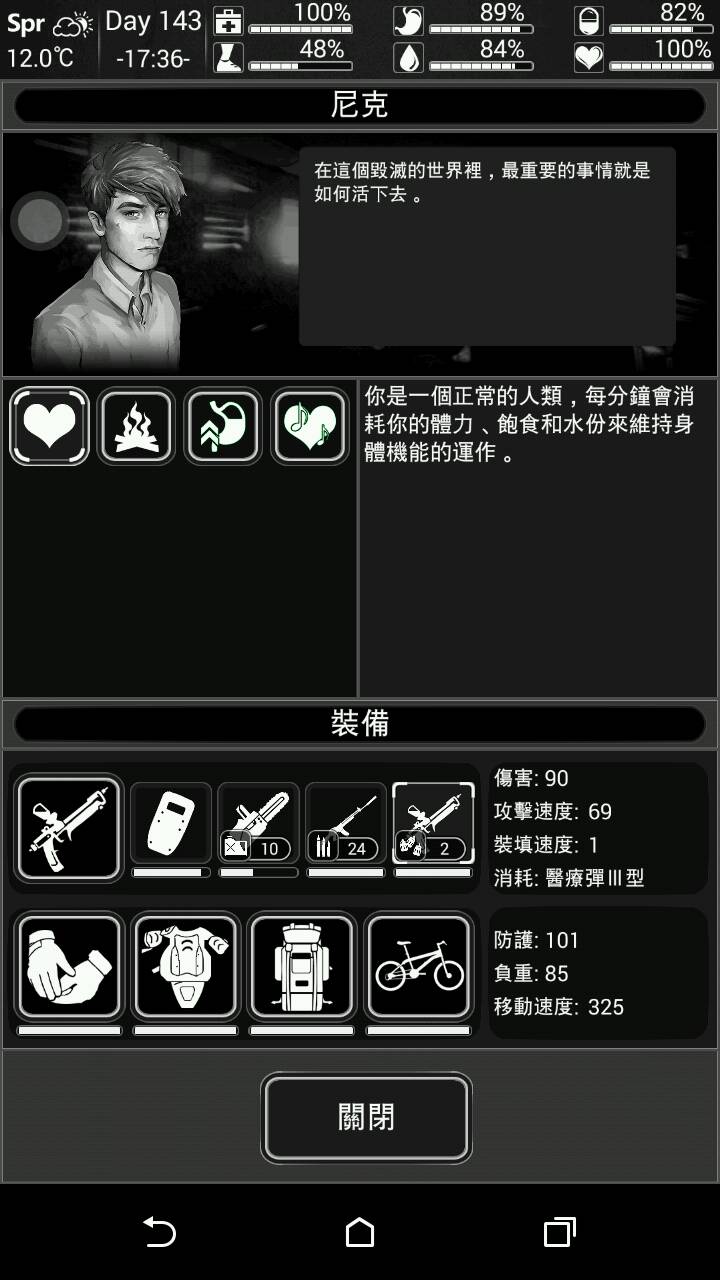720x1280 pixels.
Task: Select the campfire status icon
Action: pos(136,426)
